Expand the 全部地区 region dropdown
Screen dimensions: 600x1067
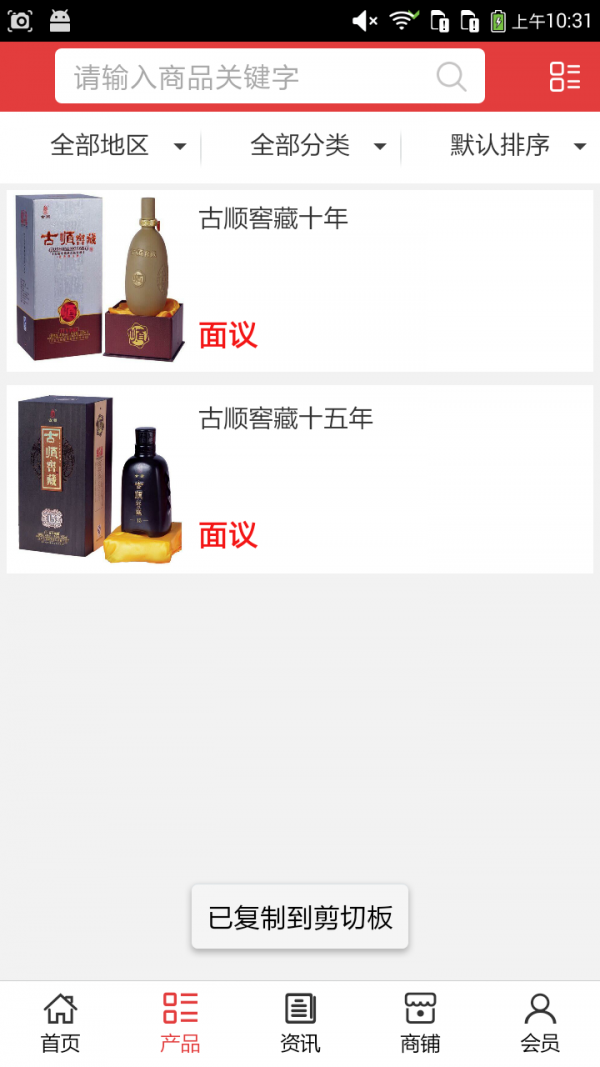(x=117, y=146)
